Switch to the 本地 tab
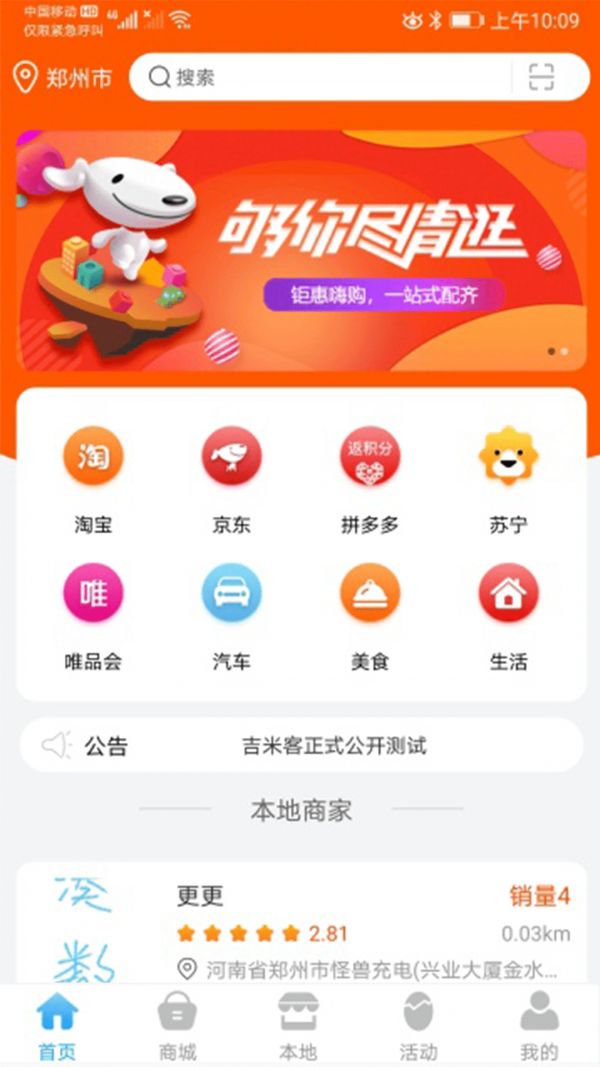 [298, 1027]
